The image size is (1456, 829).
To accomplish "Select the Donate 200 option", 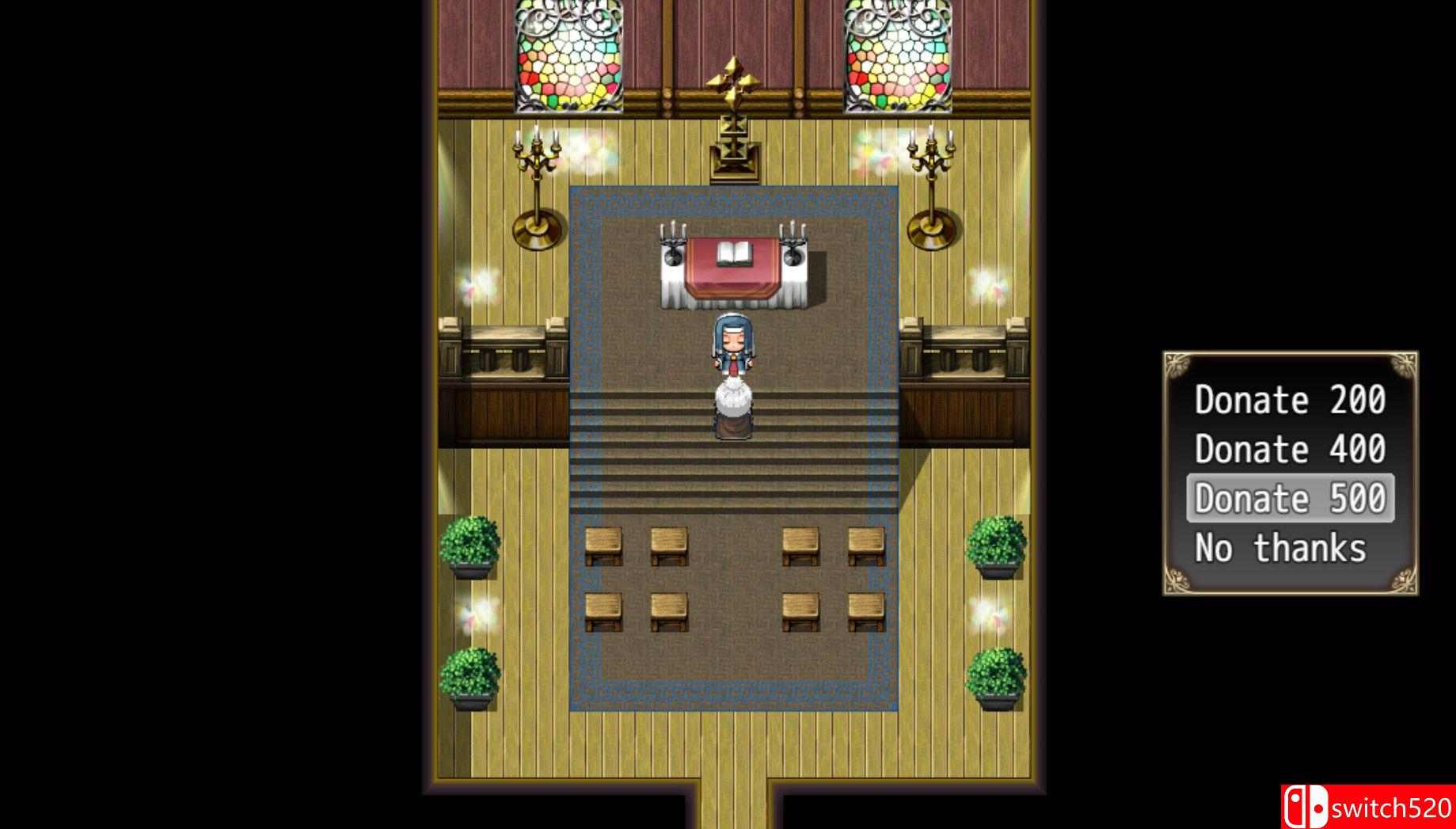I will (1289, 400).
